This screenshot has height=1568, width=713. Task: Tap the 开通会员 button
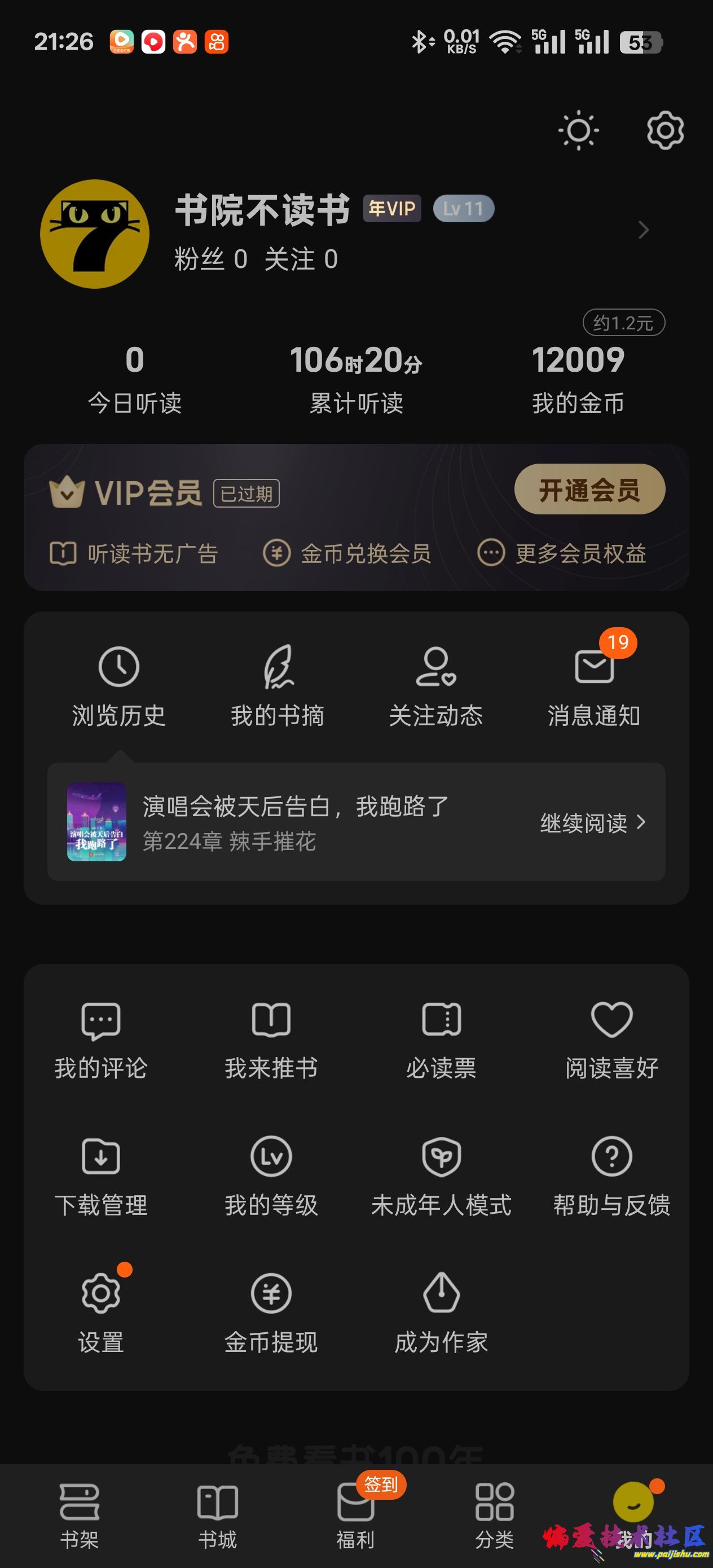point(589,490)
